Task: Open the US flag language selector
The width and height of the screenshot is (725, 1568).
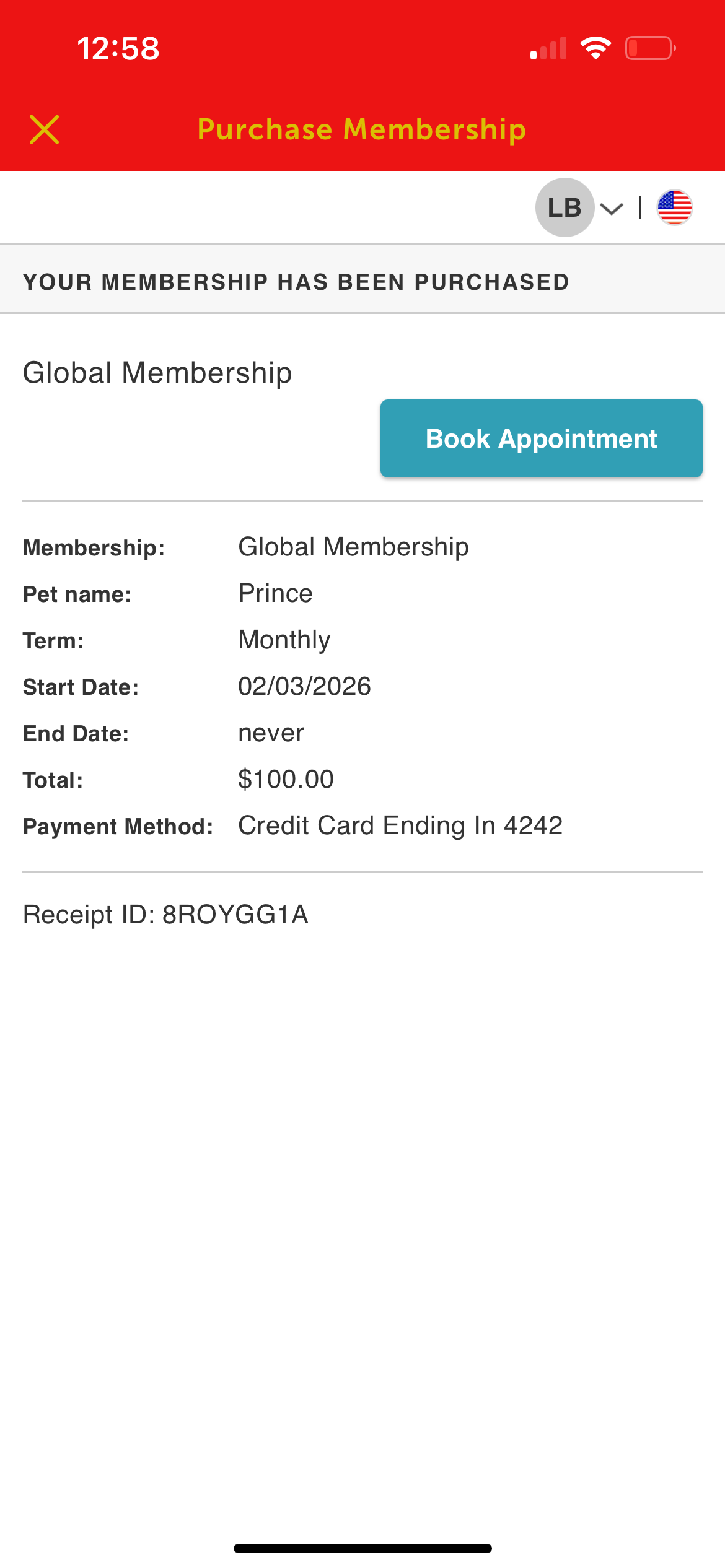Action: pos(674,208)
